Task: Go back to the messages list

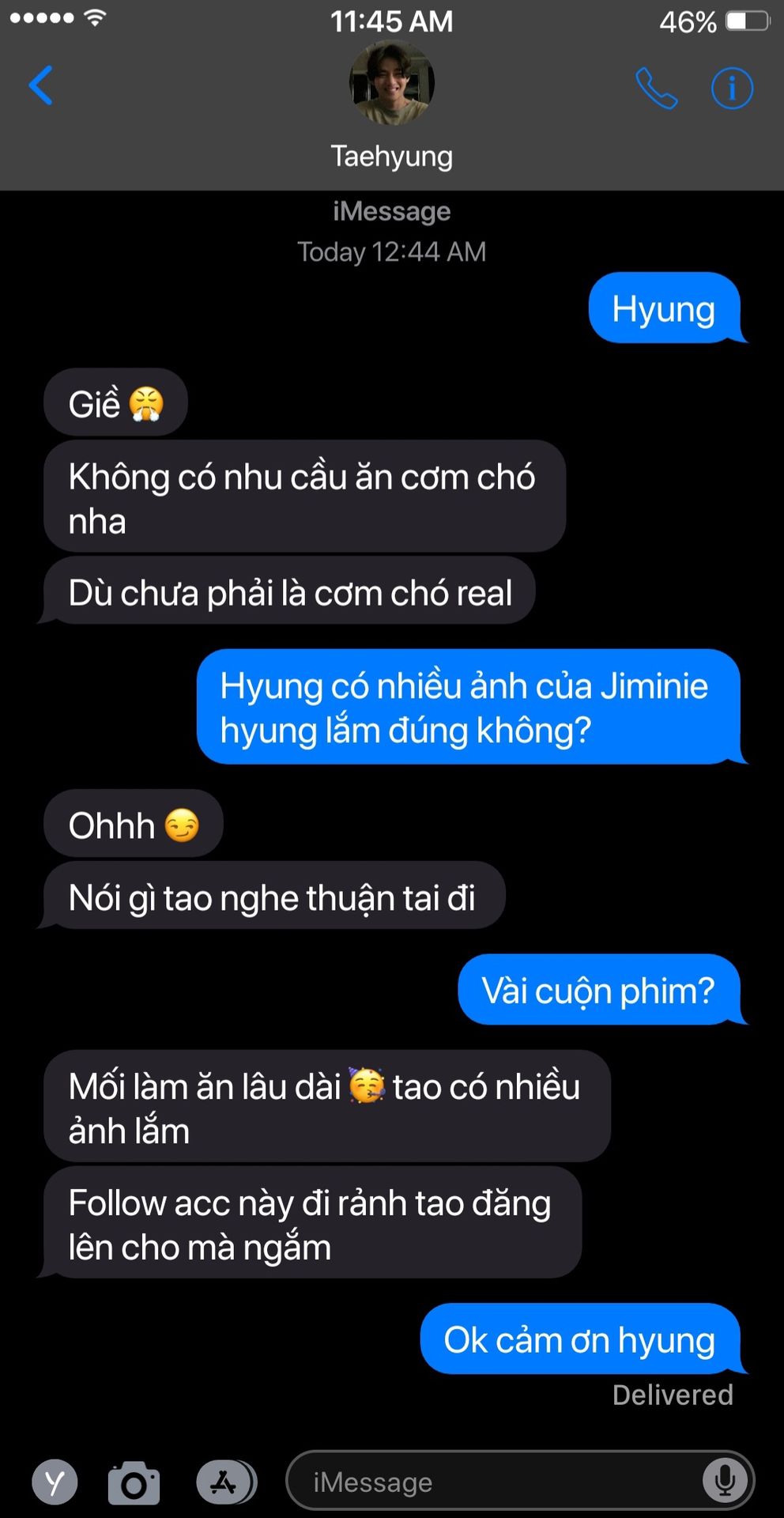Action: point(41,85)
